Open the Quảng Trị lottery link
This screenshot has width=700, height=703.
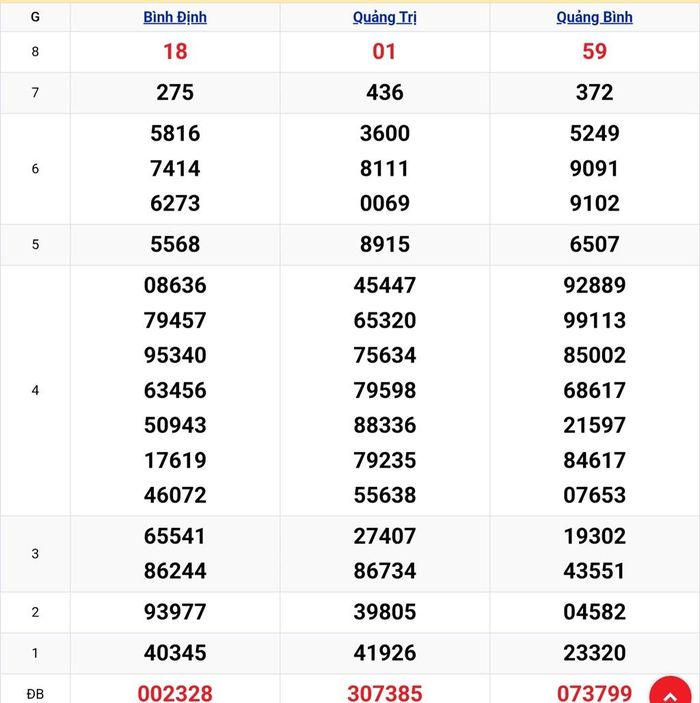click(385, 17)
